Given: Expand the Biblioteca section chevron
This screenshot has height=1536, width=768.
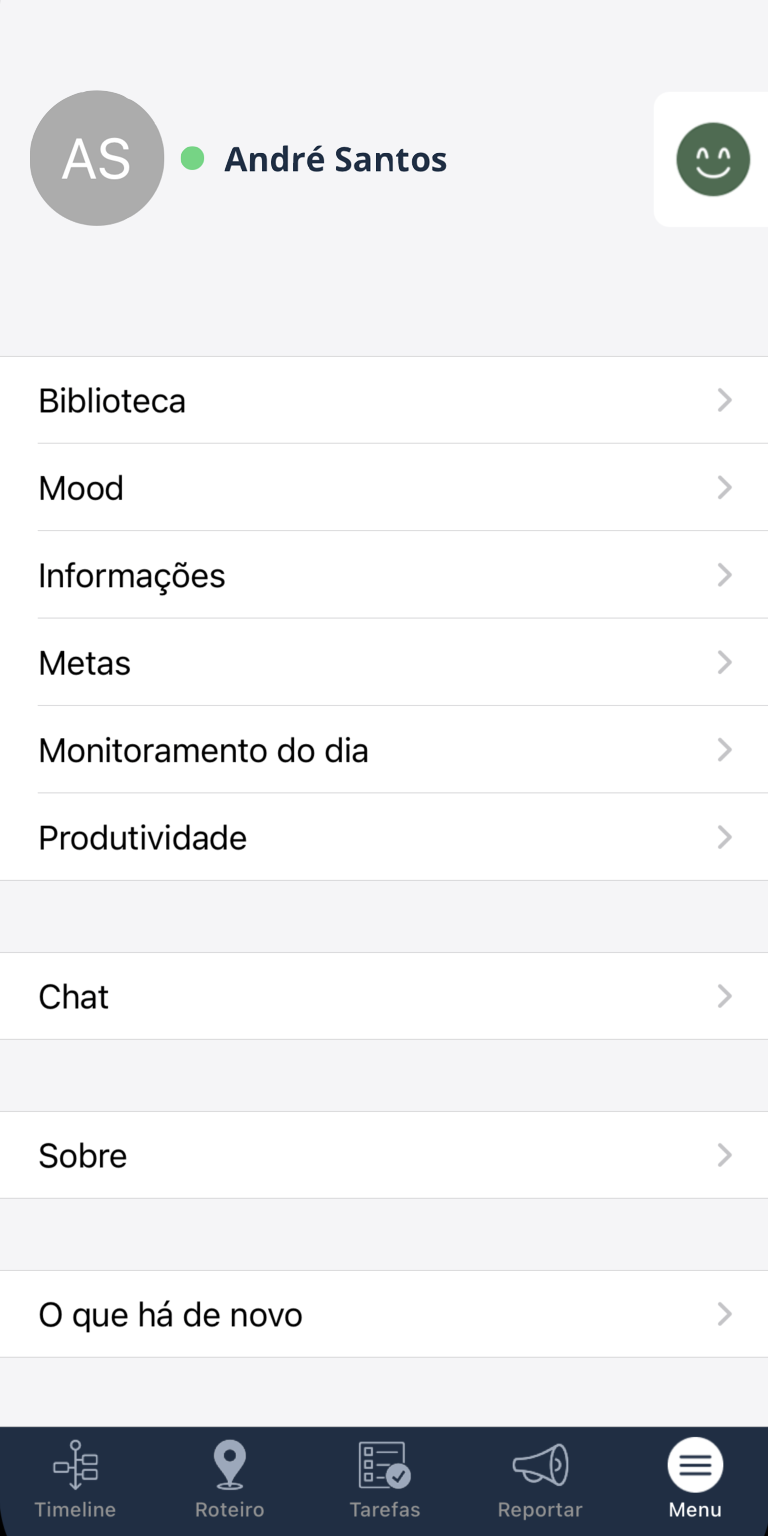Looking at the screenshot, I should (x=724, y=400).
